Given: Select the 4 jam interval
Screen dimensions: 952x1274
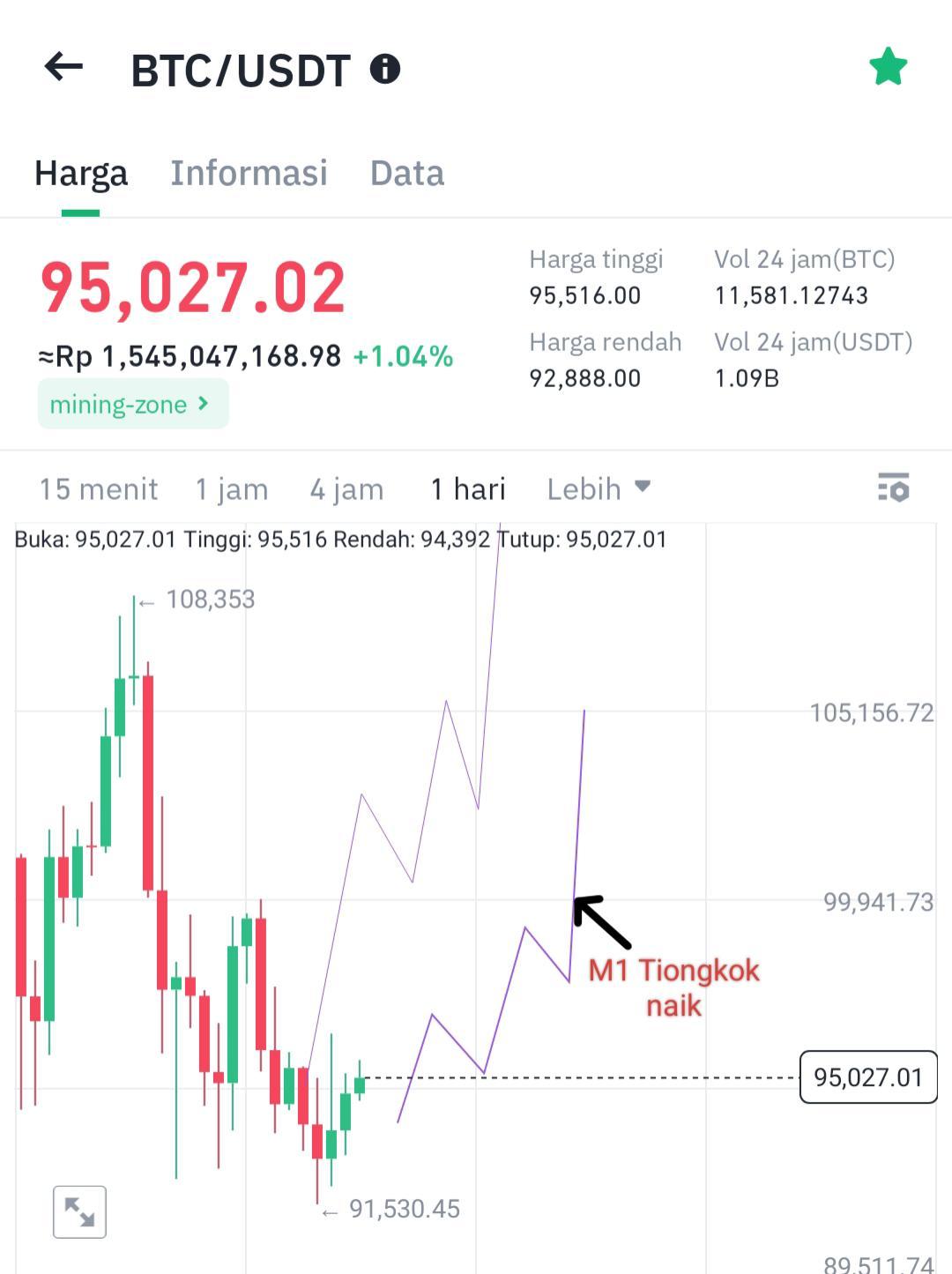Looking at the screenshot, I should pos(346,489).
